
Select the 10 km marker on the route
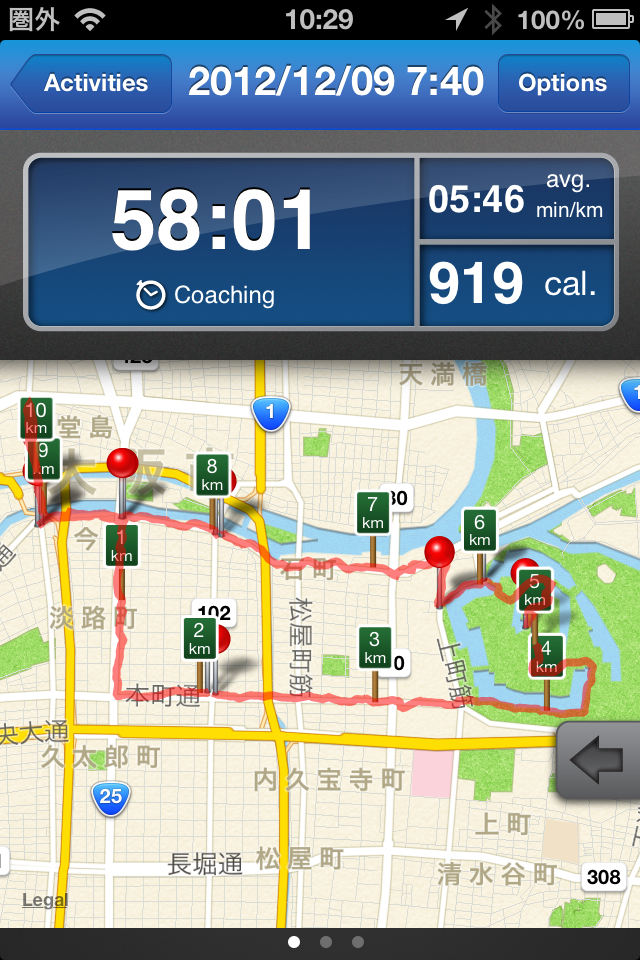37,416
